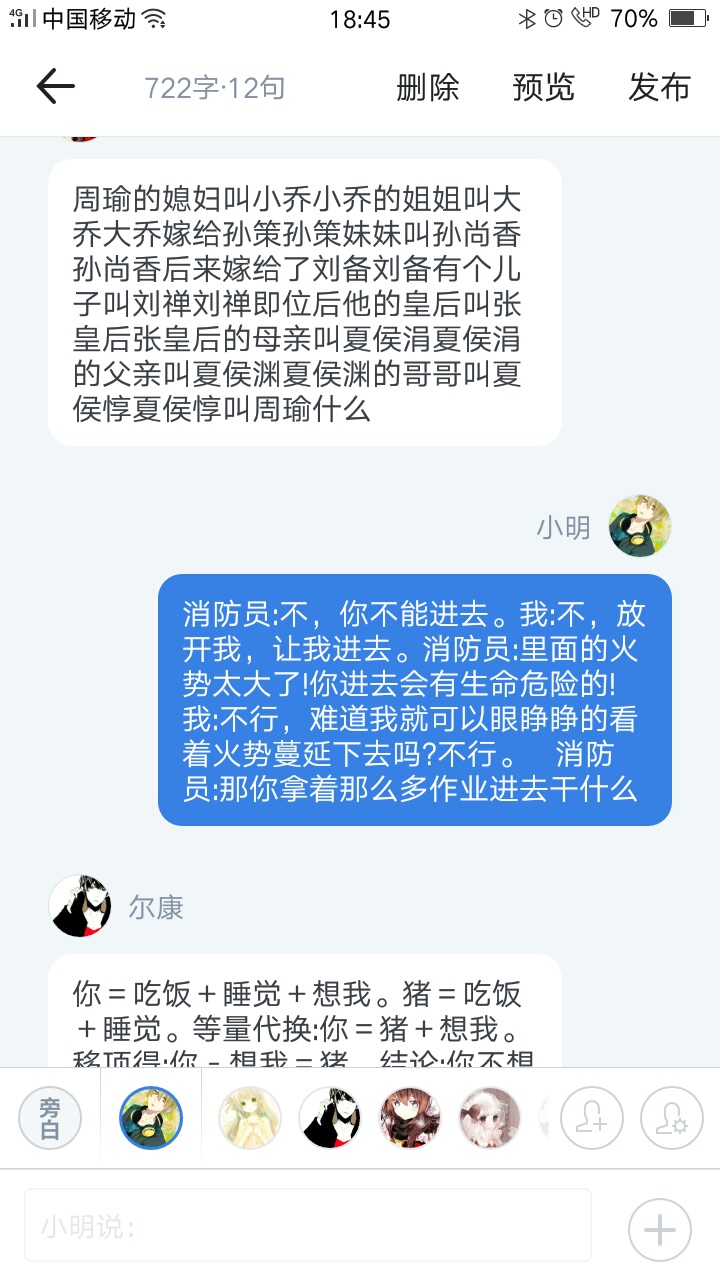Tap 尔康's avatar in the chat
This screenshot has width=720, height=1280.
(80, 906)
